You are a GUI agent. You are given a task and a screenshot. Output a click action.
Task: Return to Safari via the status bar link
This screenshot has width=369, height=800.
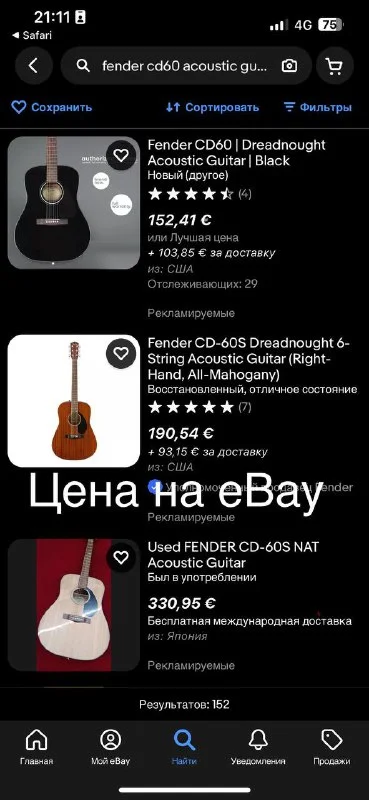tap(32, 35)
